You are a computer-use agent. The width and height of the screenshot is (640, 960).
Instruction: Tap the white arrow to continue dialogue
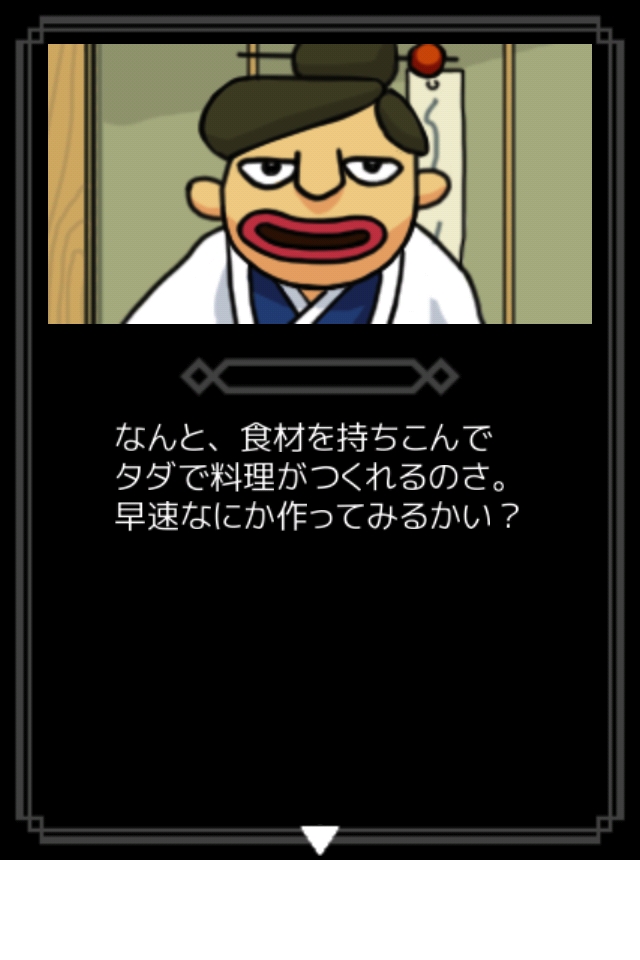[320, 839]
